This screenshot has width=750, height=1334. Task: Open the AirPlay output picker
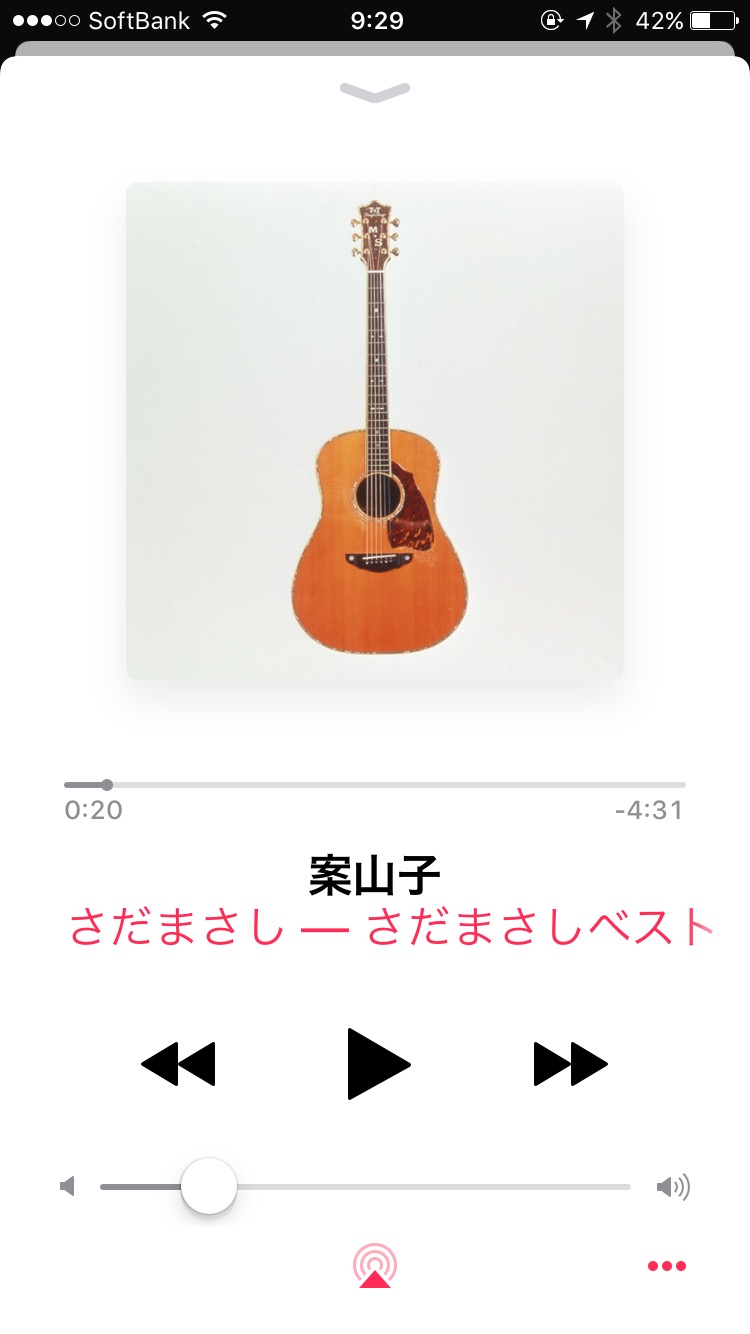point(375,1266)
